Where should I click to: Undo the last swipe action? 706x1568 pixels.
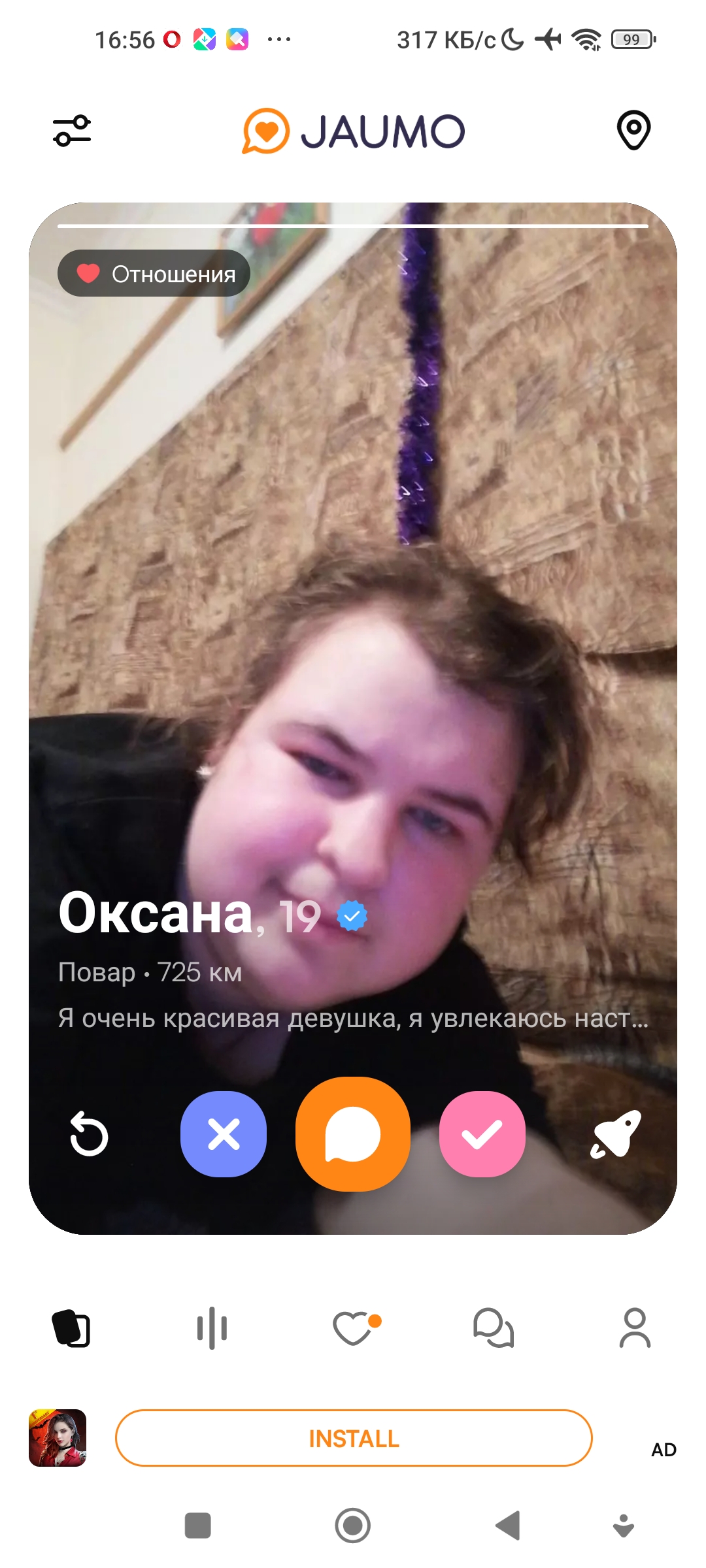[x=89, y=1134]
